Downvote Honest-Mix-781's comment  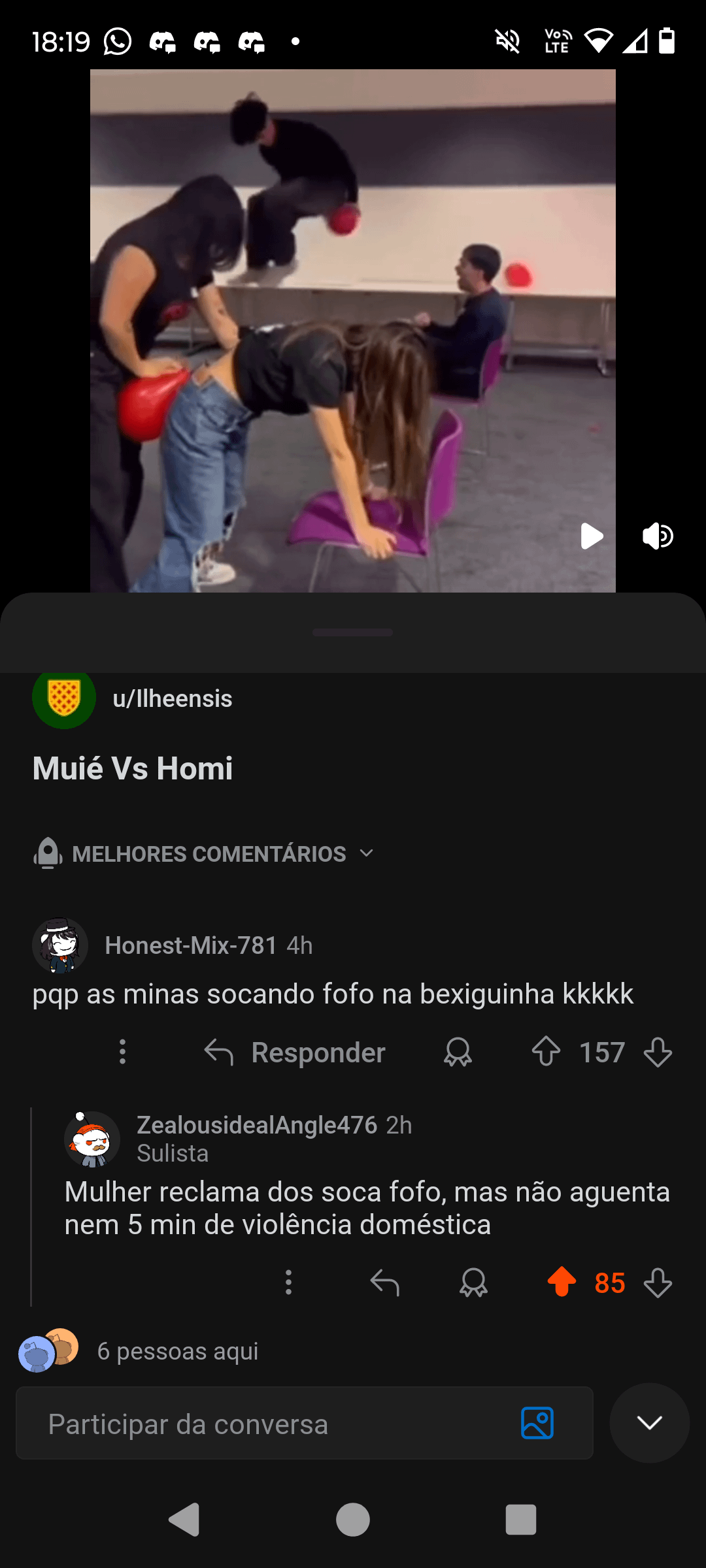(658, 1052)
